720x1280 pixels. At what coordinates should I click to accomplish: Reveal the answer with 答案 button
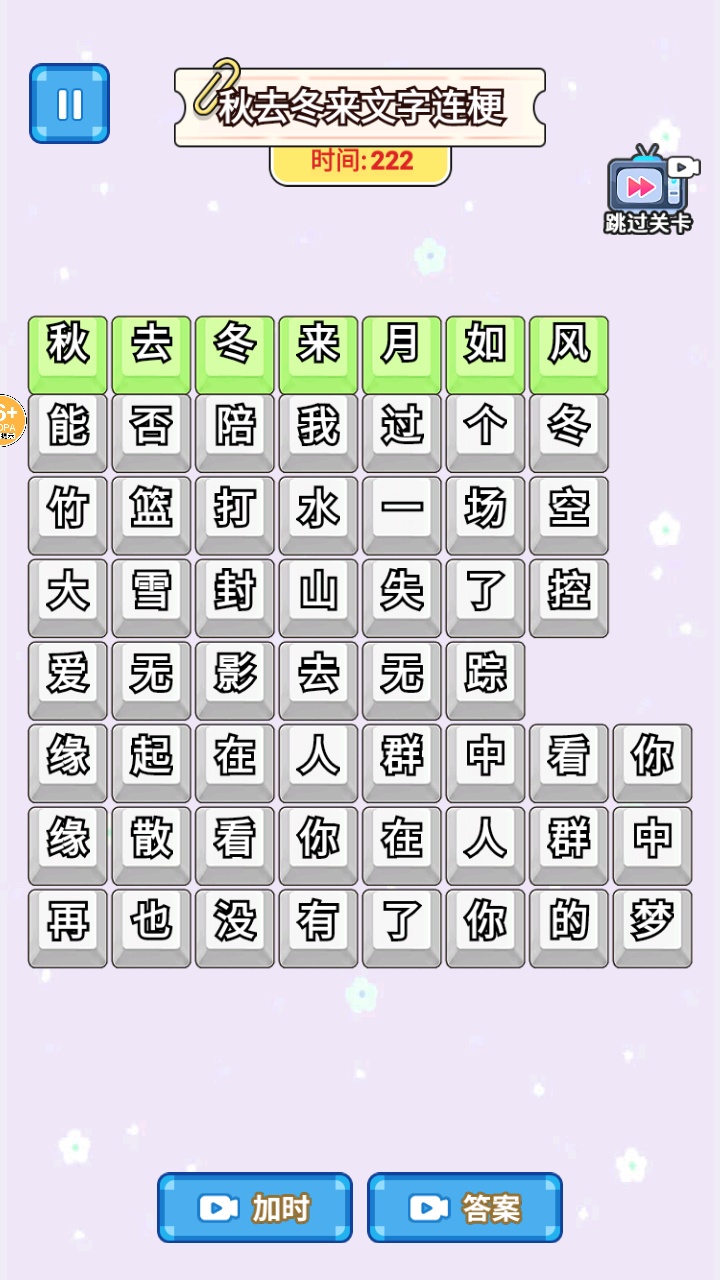[x=465, y=1208]
